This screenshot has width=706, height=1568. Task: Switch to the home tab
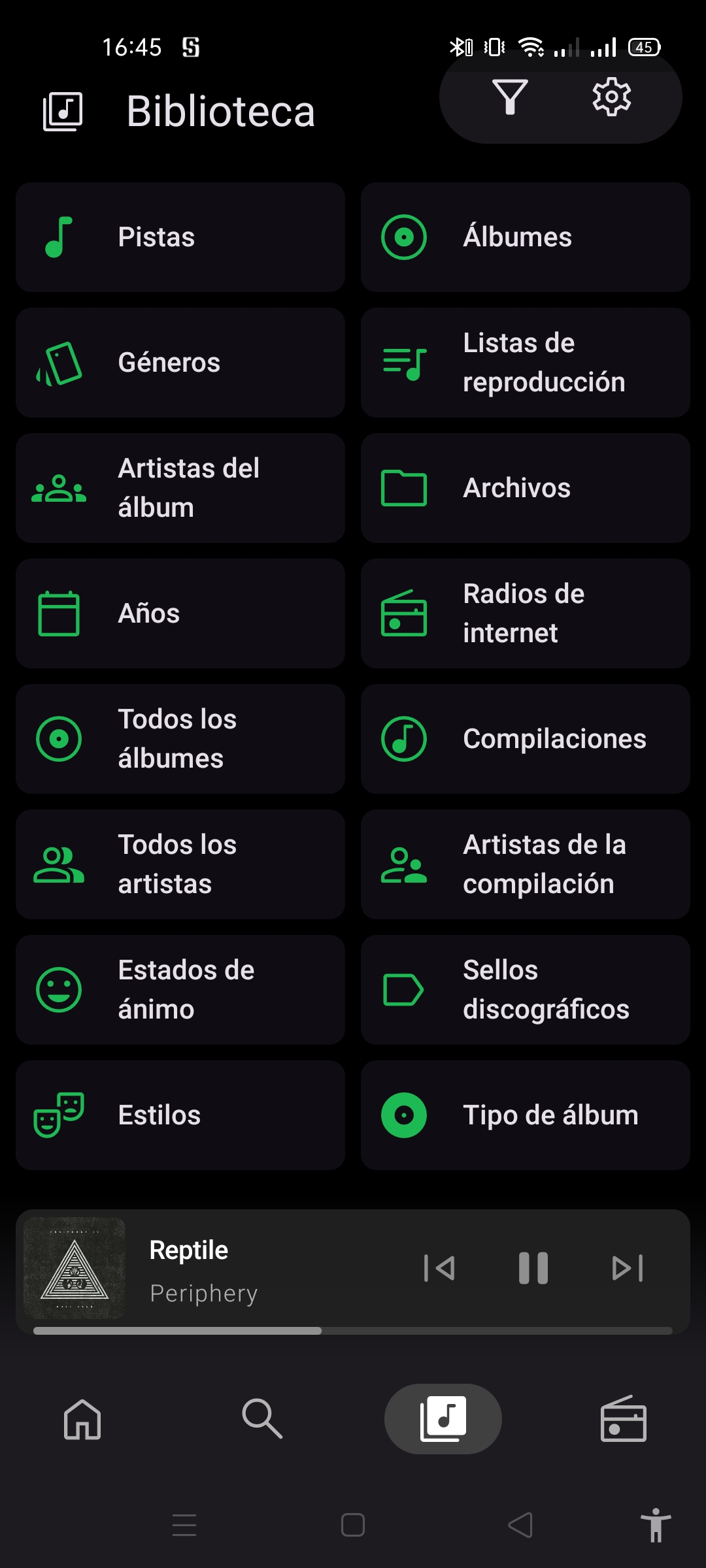tap(82, 1419)
